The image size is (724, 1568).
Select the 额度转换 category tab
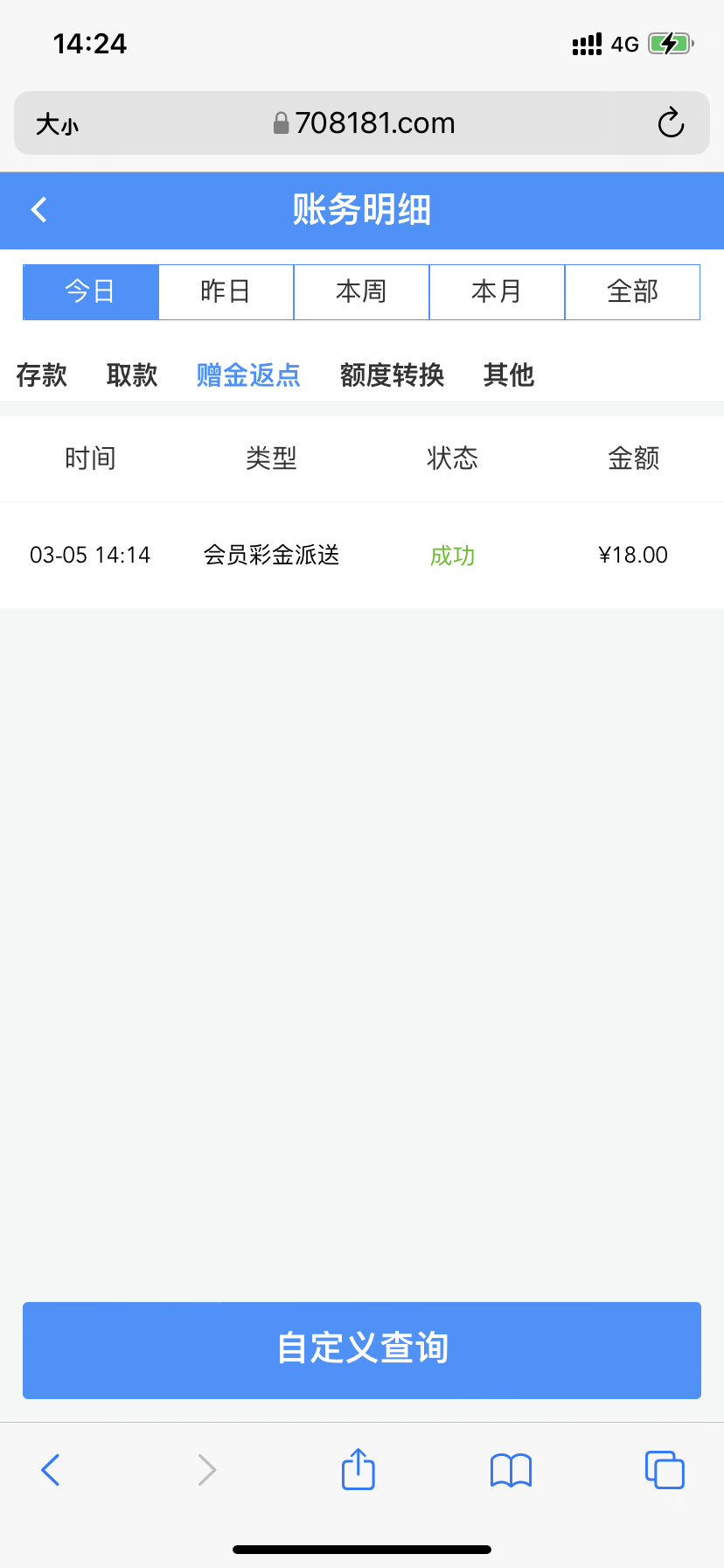(x=392, y=374)
